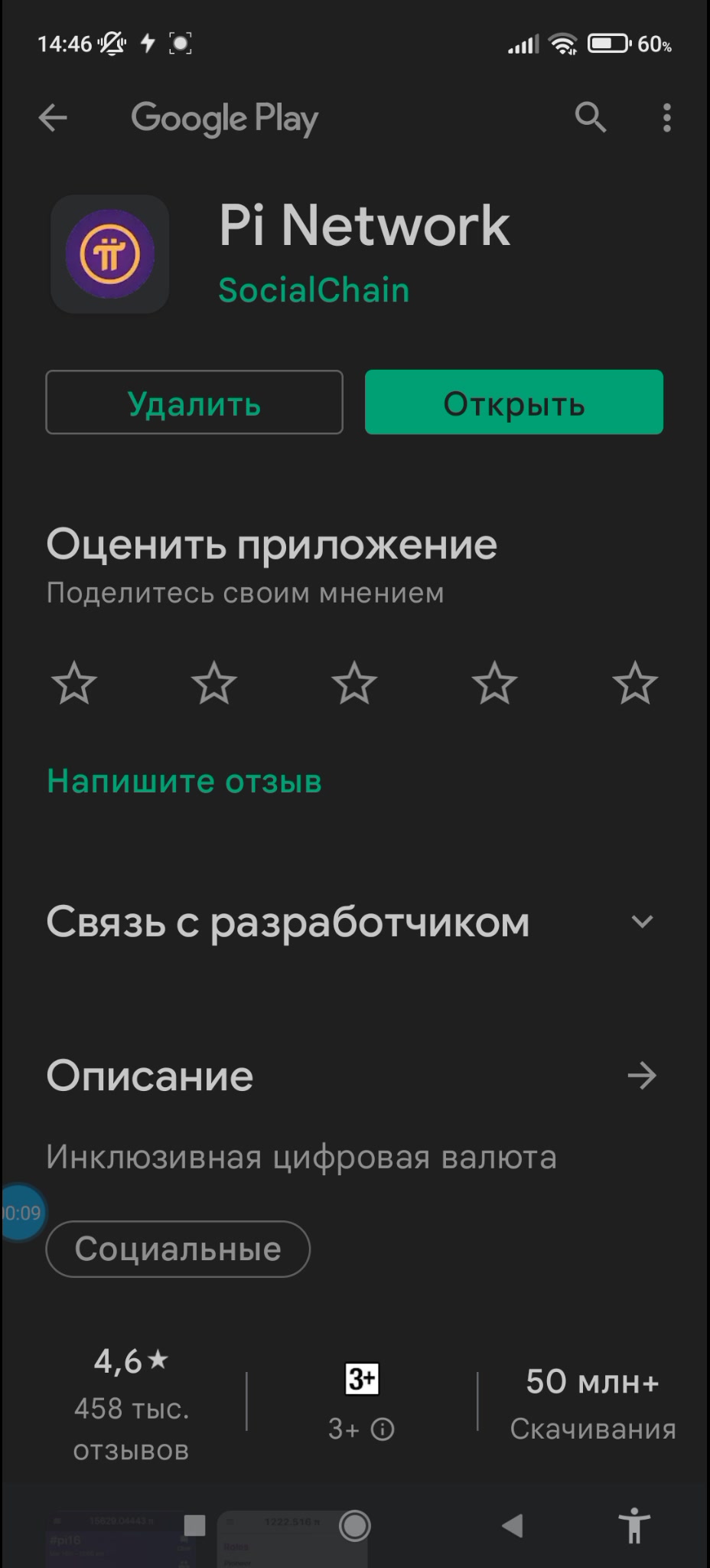The image size is (710, 1568).
Task: Open SocialChain developer page
Action: (314, 290)
